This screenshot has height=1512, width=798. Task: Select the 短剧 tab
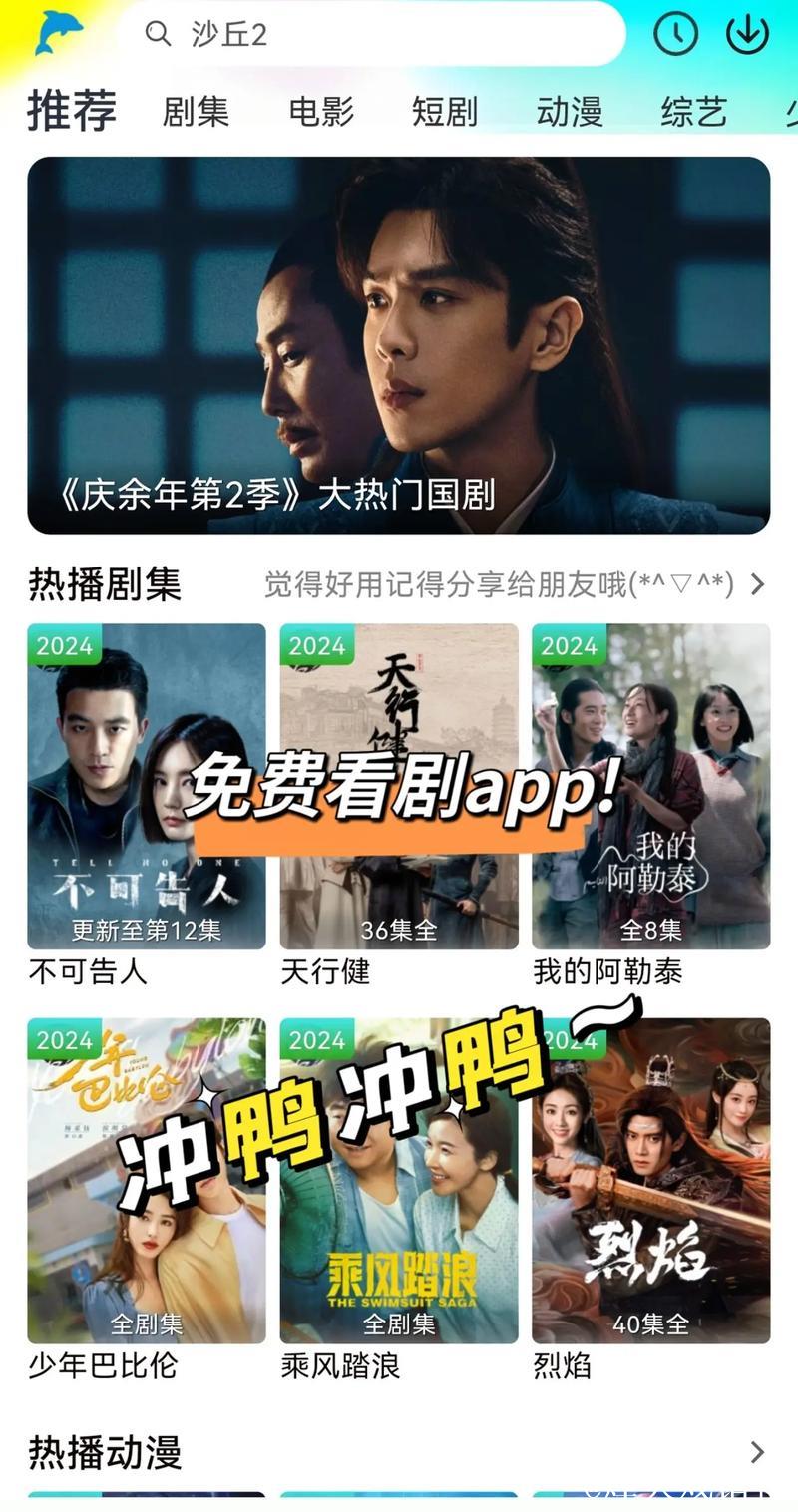[x=445, y=111]
